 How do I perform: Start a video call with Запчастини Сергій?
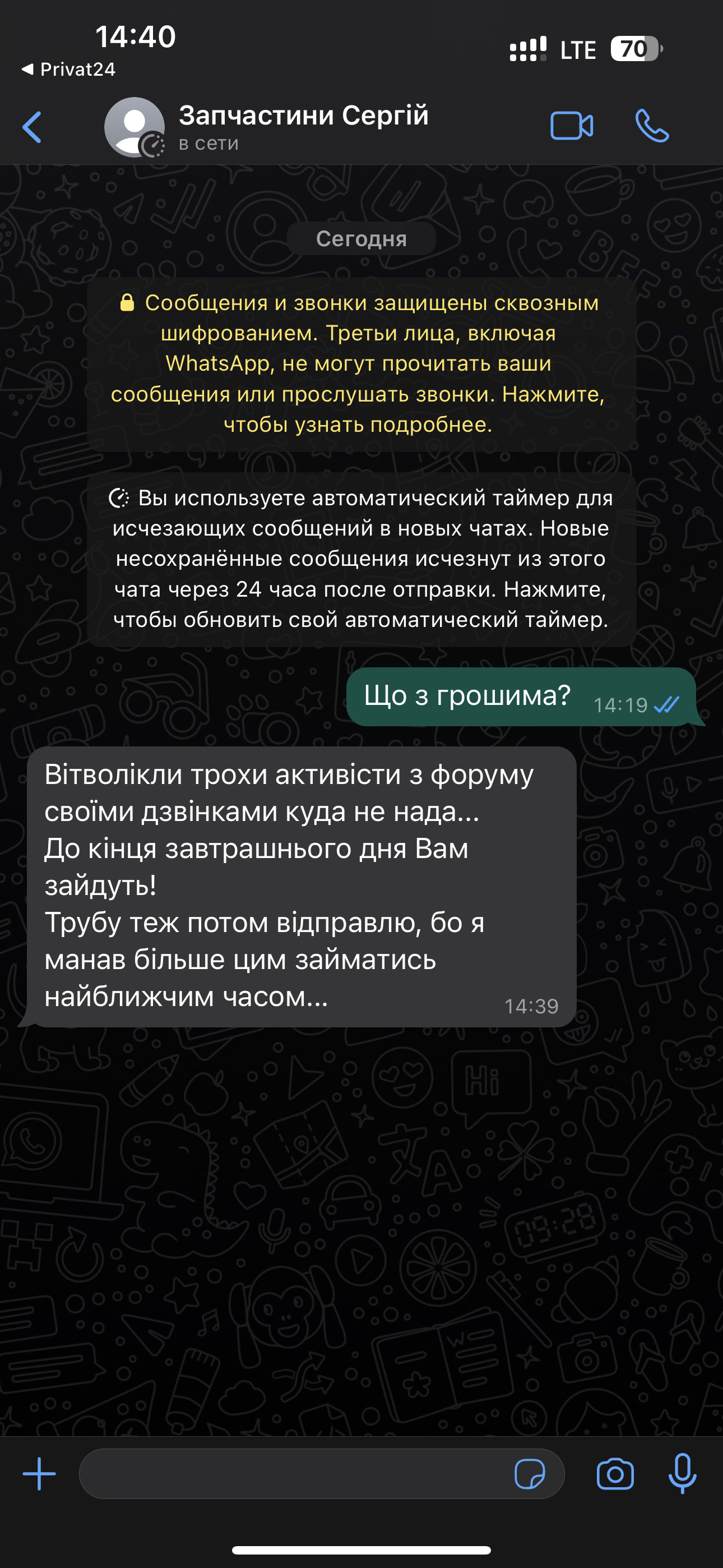pos(571,126)
